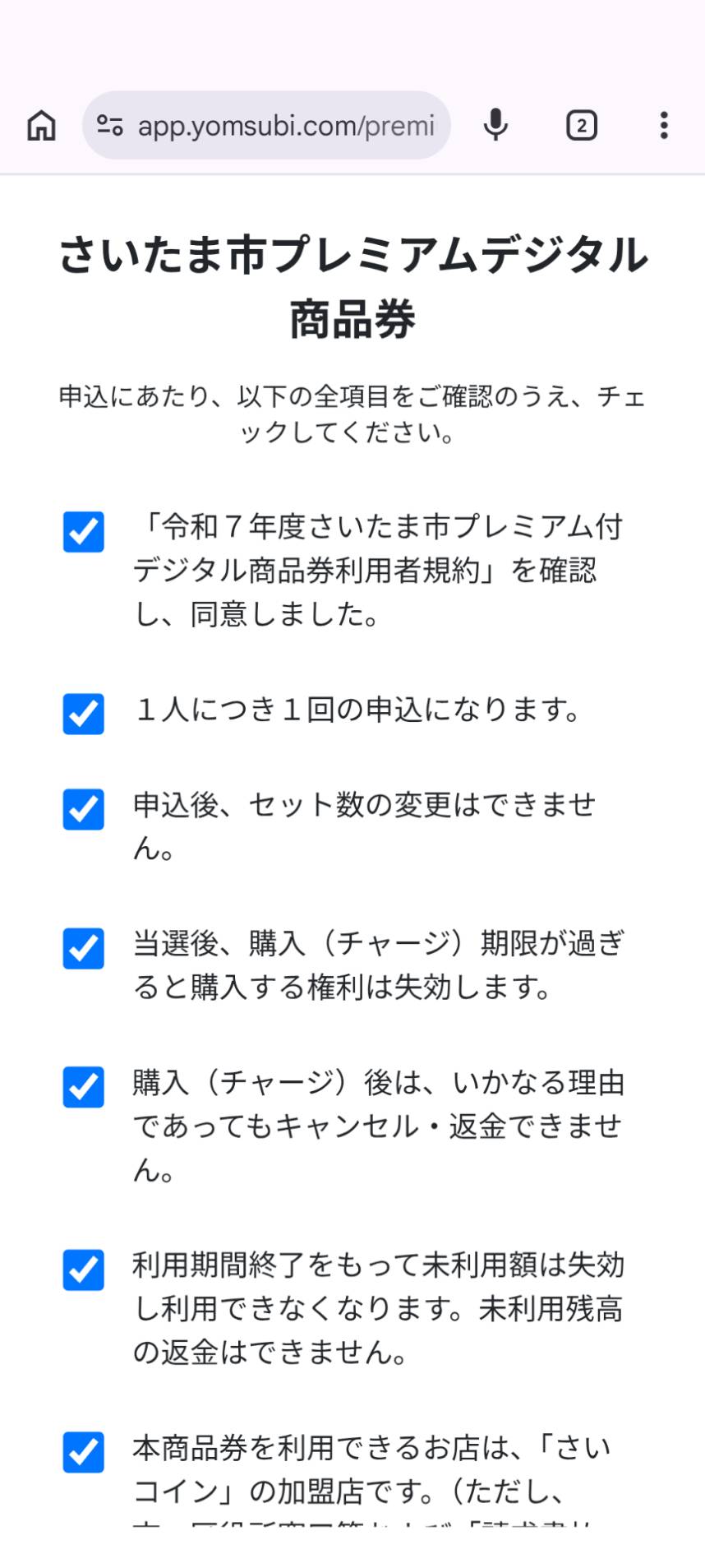705x1568 pixels.
Task: Go to the browser home page
Action: [42, 126]
